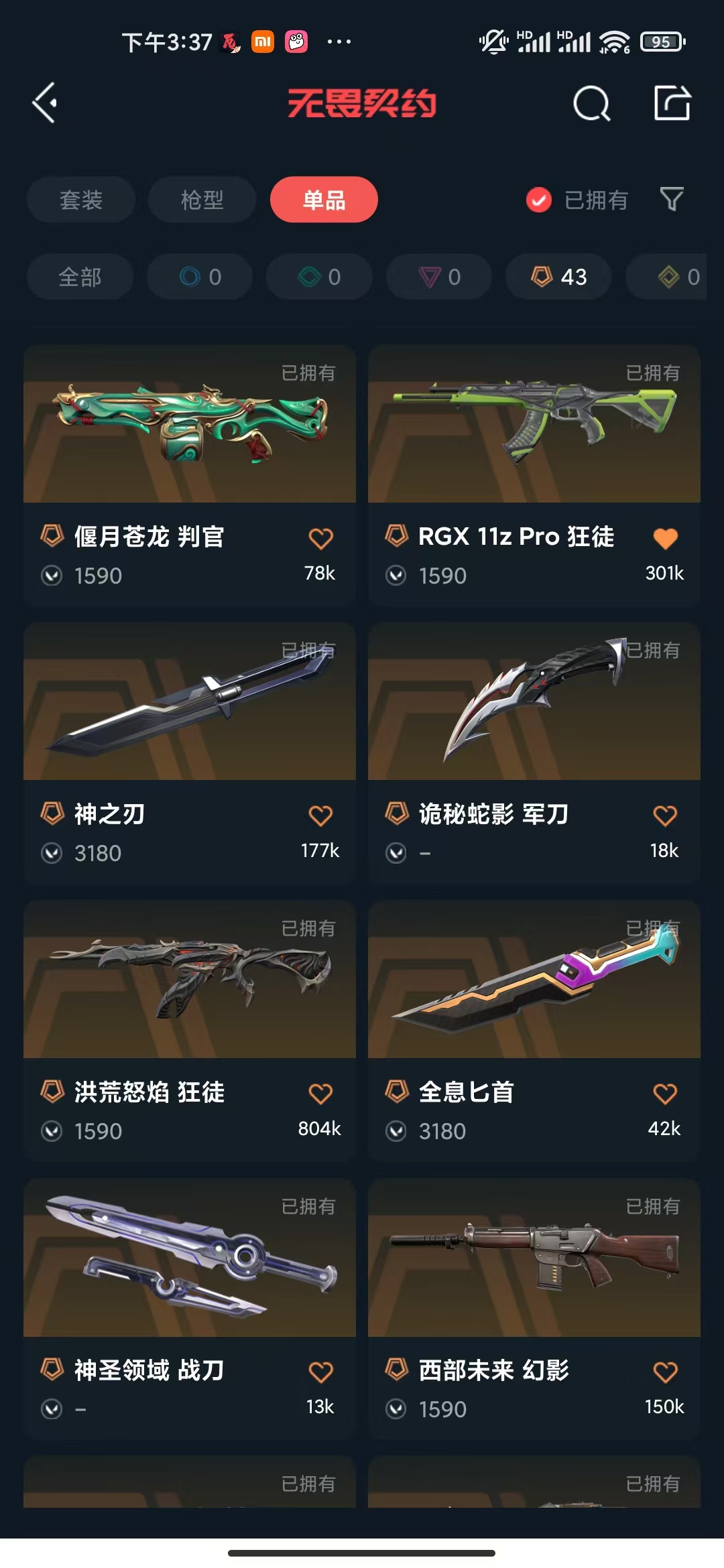This screenshot has height=1568, width=724.
Task: Open the 诡秘蛇影 军刀 card
Action: tap(534, 753)
